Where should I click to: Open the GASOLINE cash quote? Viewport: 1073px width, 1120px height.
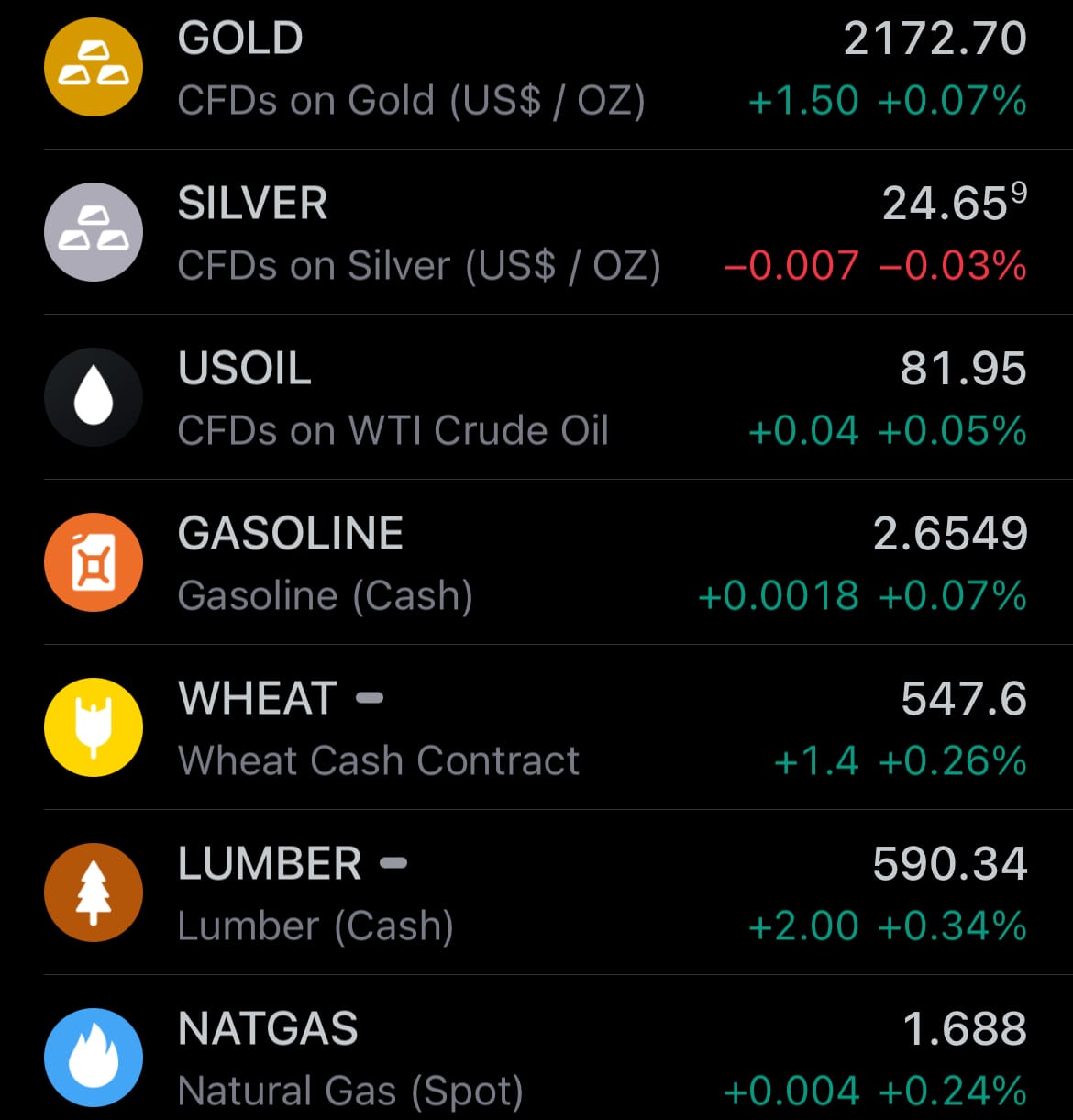click(536, 564)
